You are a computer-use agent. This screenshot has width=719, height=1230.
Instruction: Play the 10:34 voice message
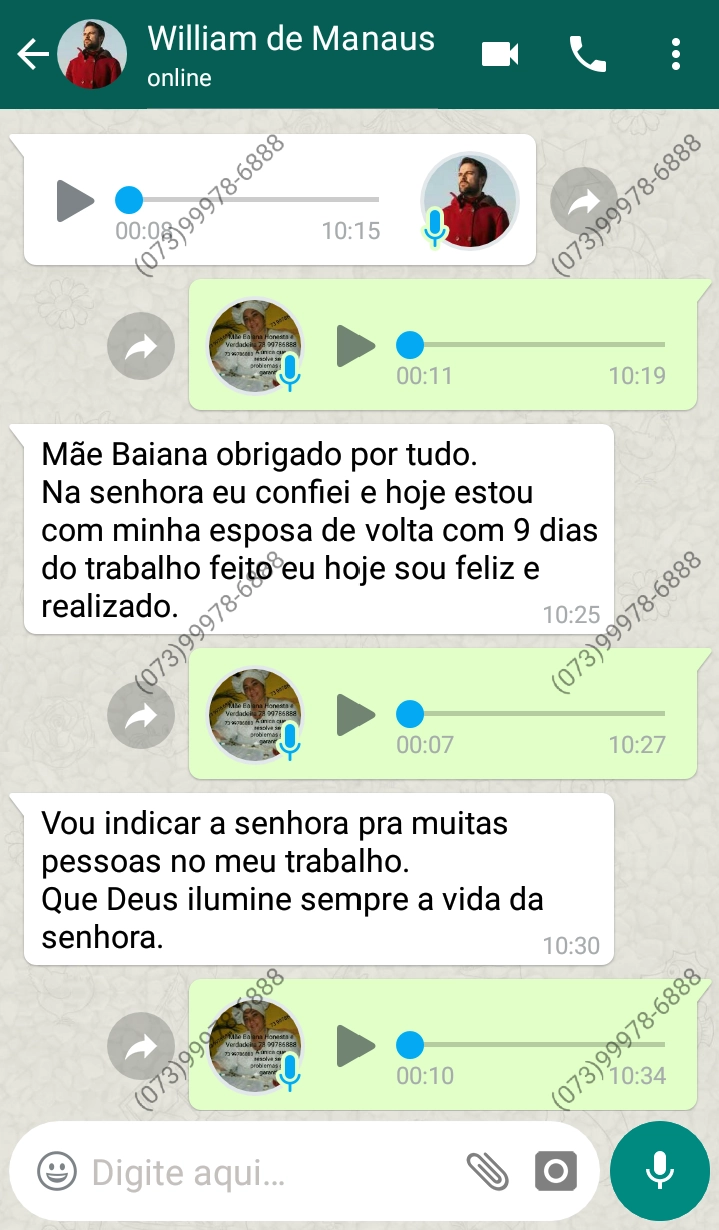pos(355,1046)
